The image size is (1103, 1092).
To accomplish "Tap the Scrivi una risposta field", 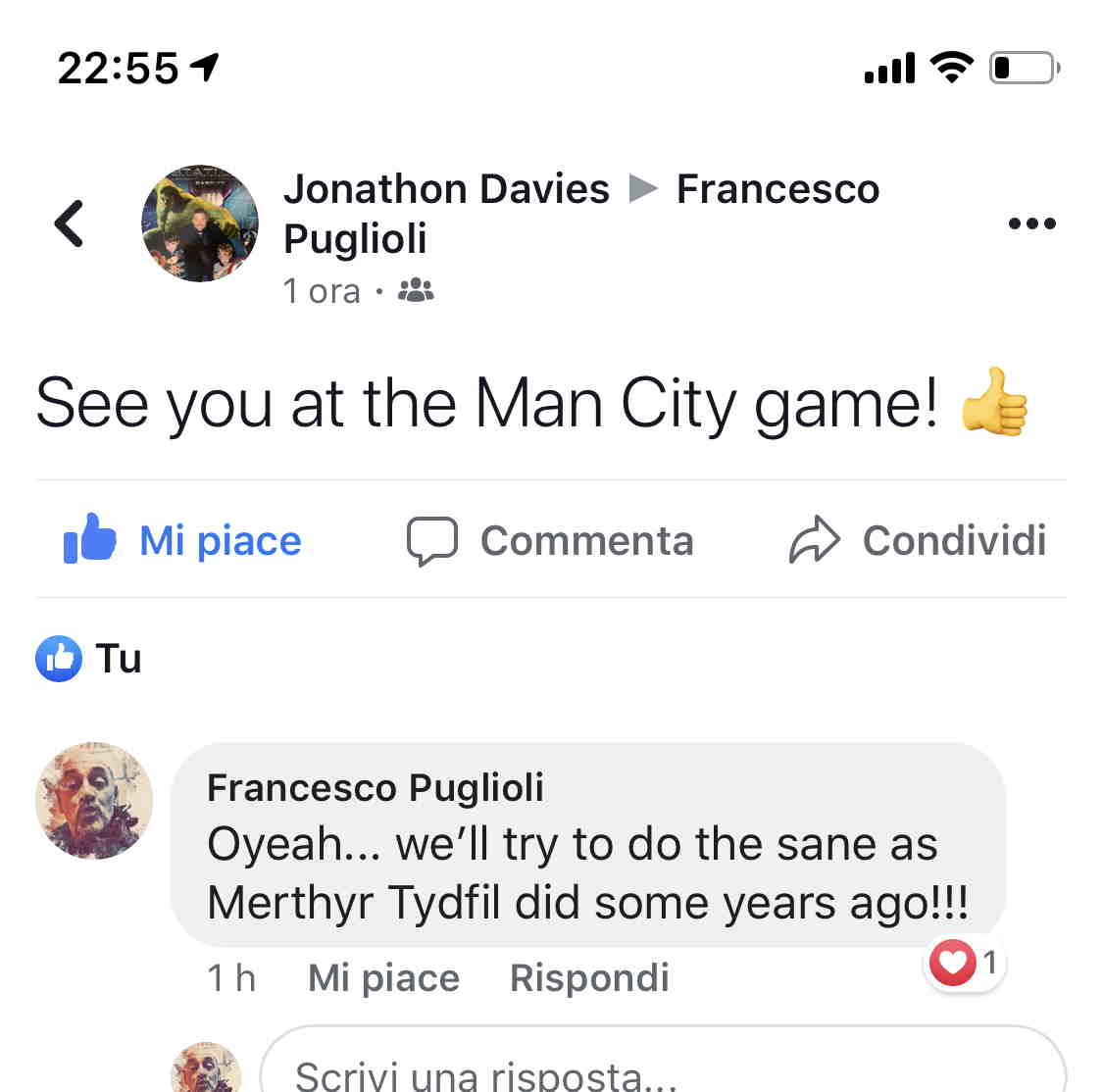I will tap(662, 1068).
